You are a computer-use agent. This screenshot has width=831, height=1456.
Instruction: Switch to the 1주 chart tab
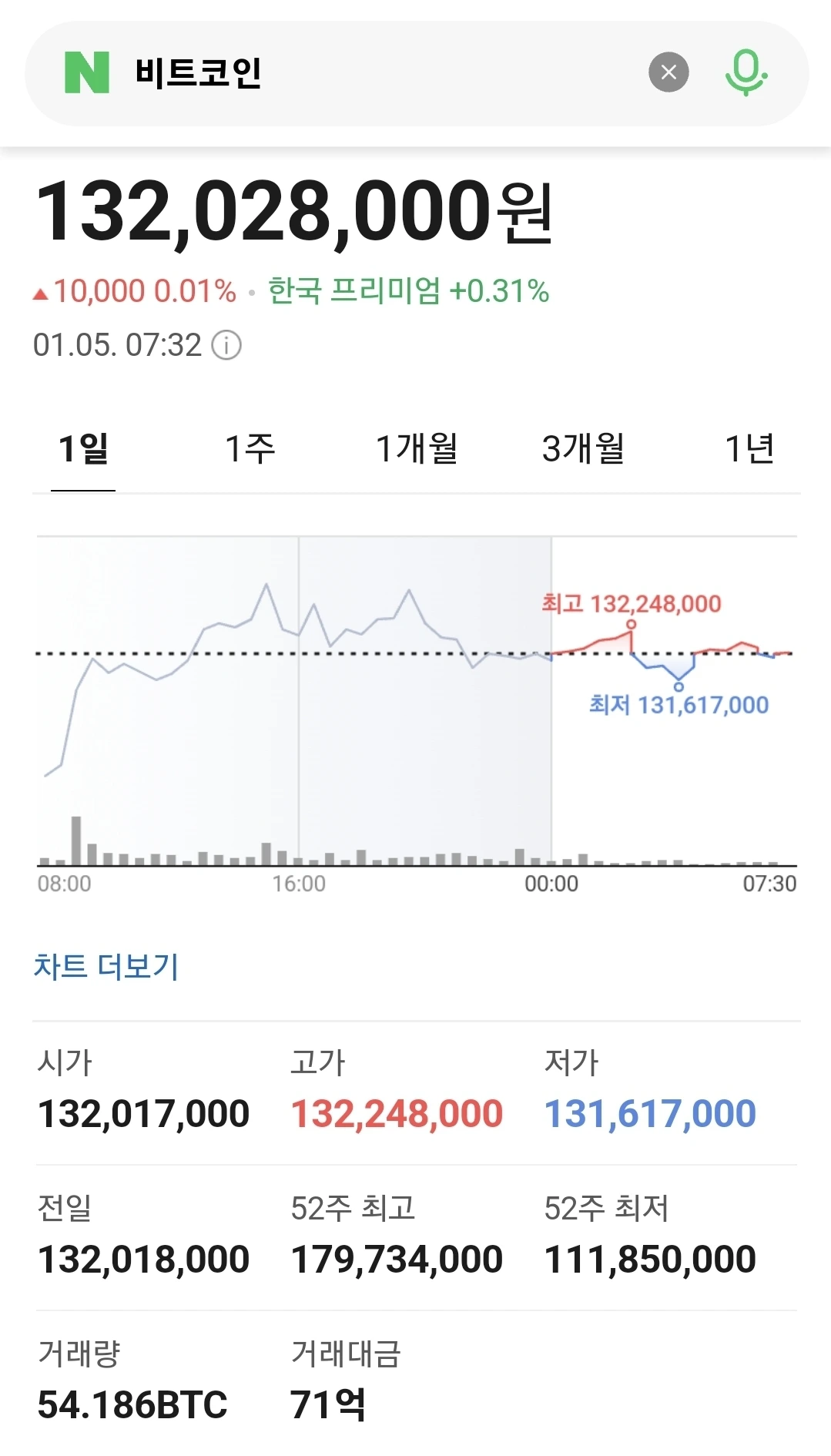[x=250, y=448]
